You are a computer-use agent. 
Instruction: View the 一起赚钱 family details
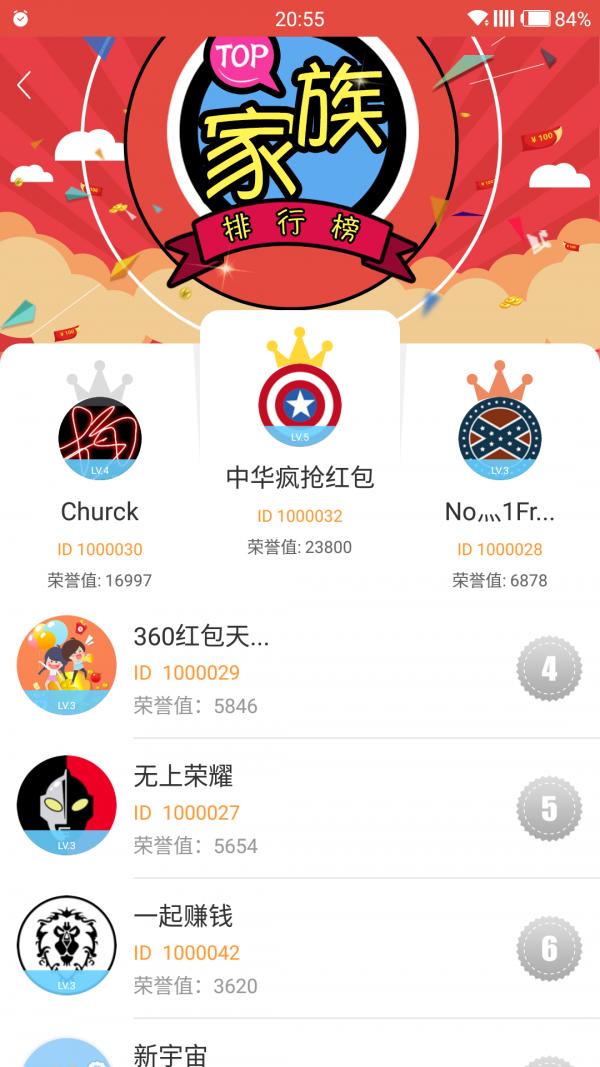[x=300, y=949]
